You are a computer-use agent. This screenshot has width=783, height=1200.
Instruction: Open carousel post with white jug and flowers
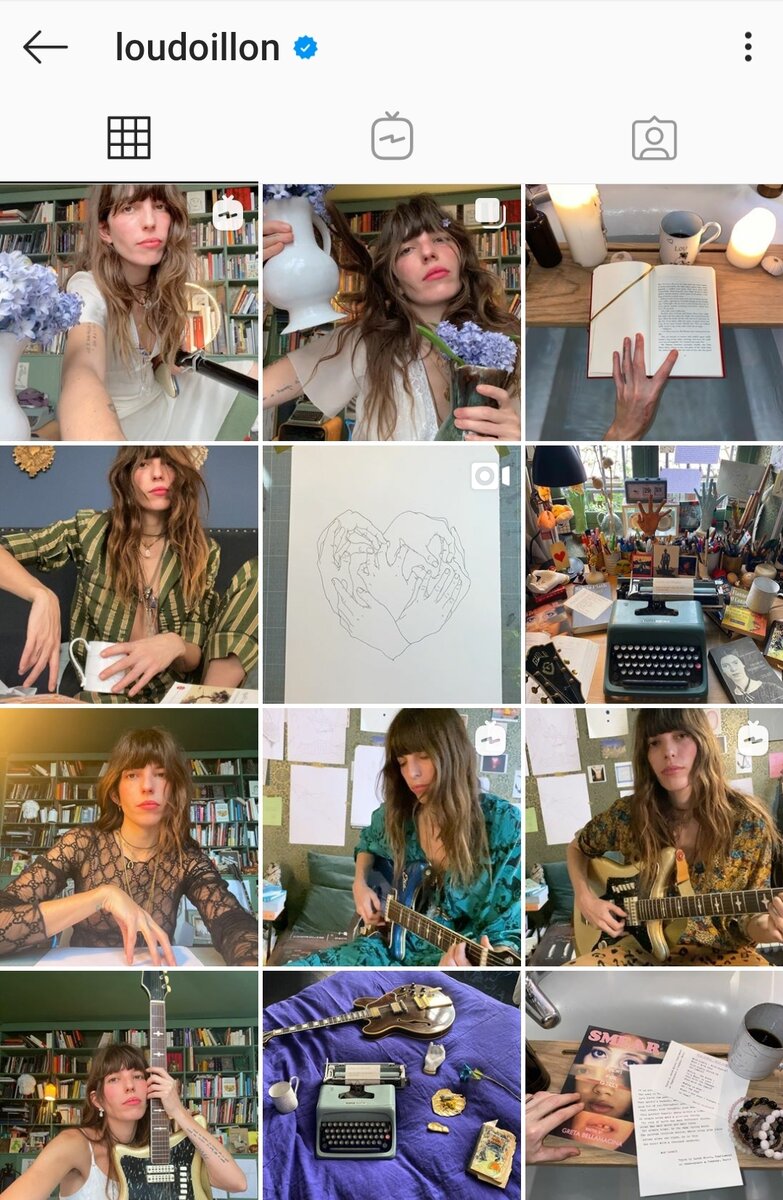(x=391, y=312)
